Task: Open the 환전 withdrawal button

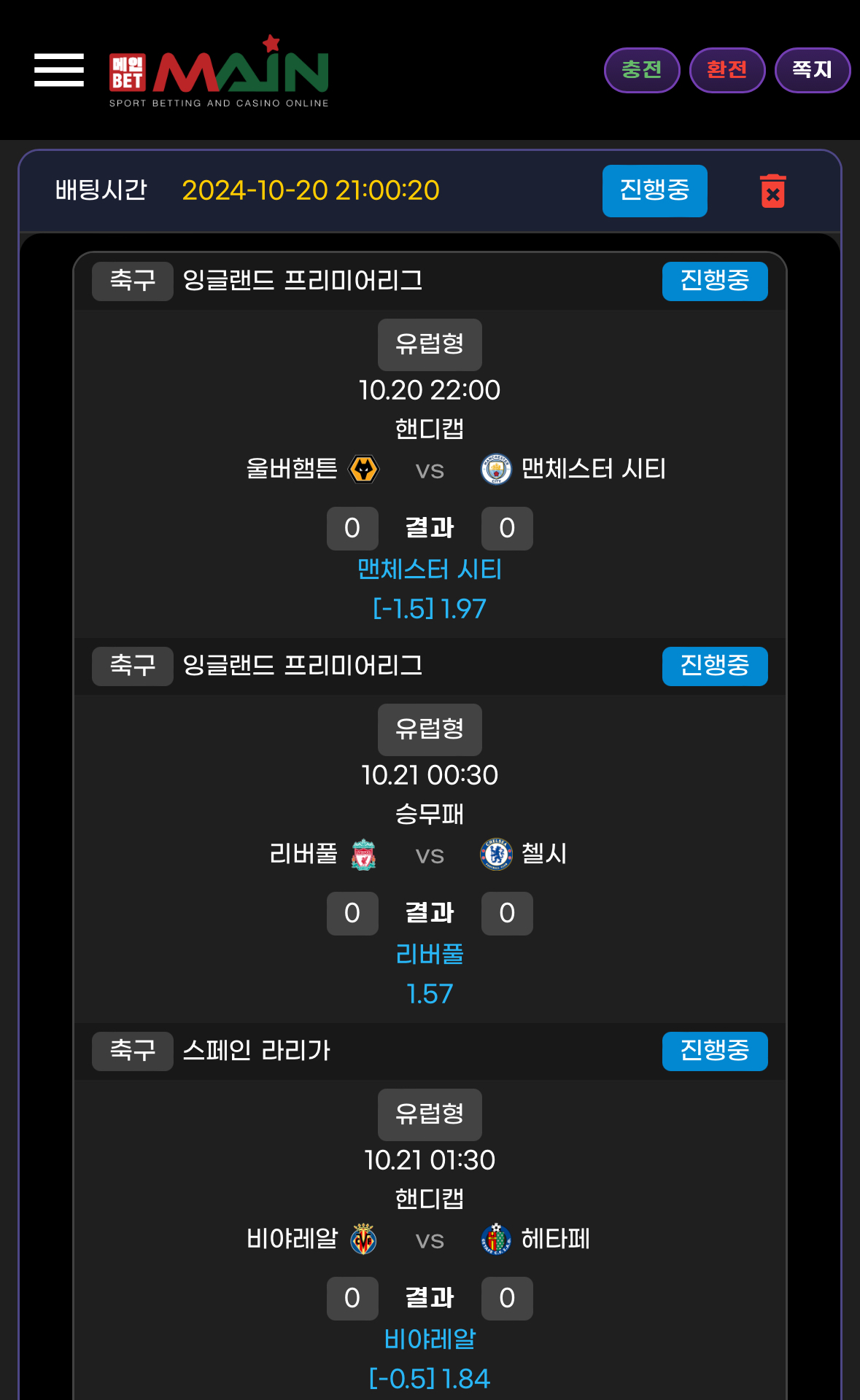Action: click(727, 70)
